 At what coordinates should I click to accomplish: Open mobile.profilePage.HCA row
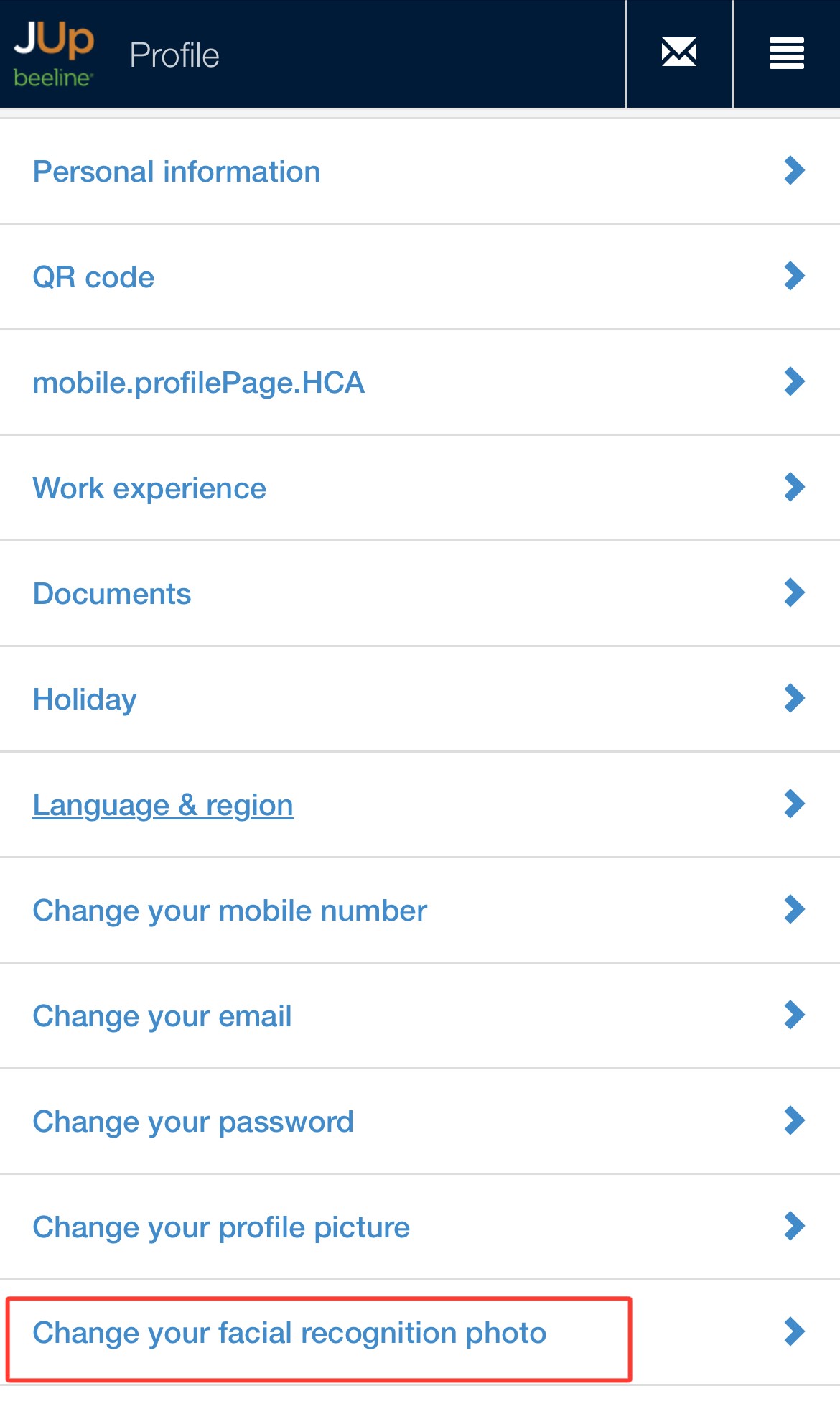click(199, 383)
